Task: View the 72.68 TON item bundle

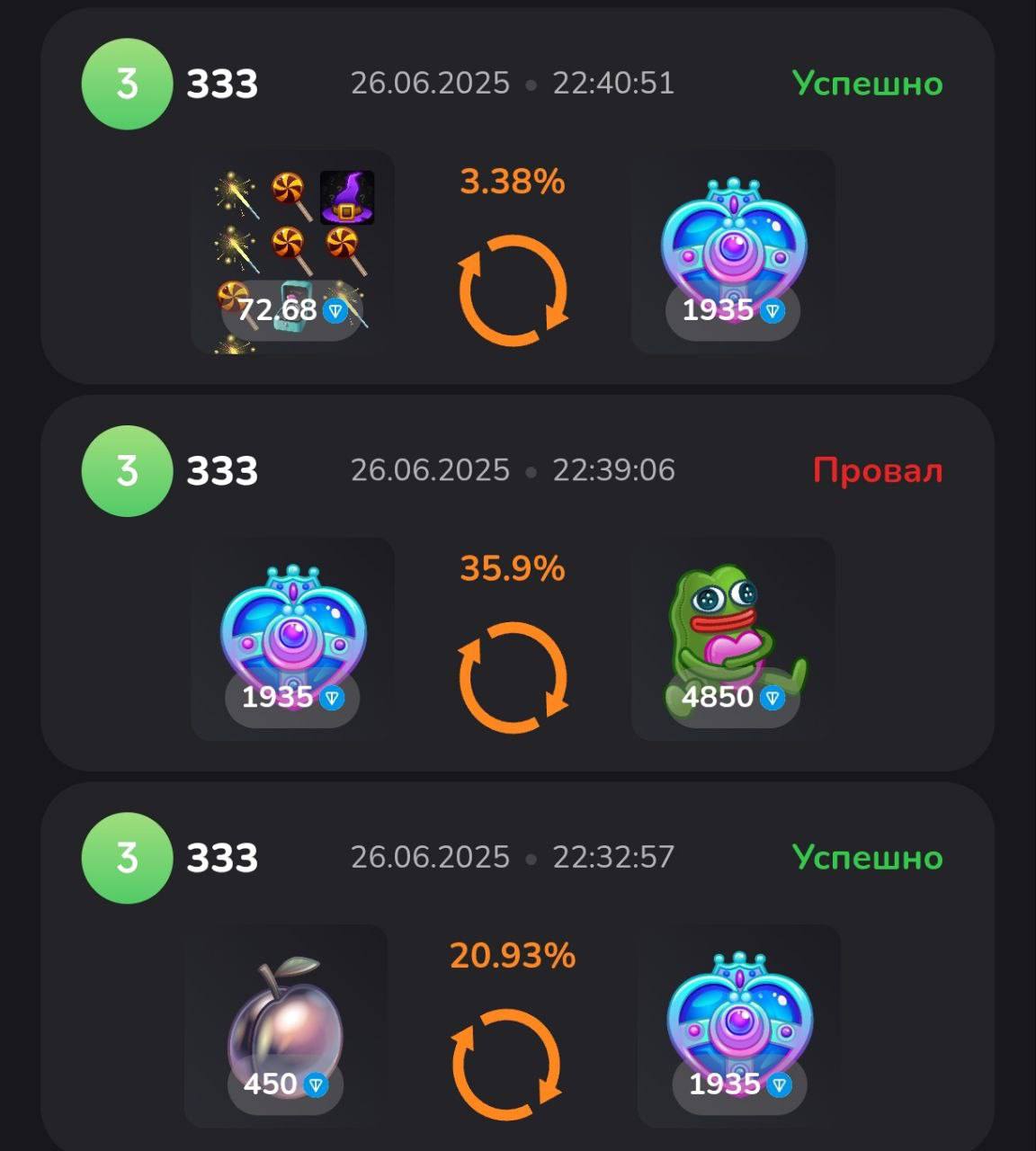Action: [292, 252]
